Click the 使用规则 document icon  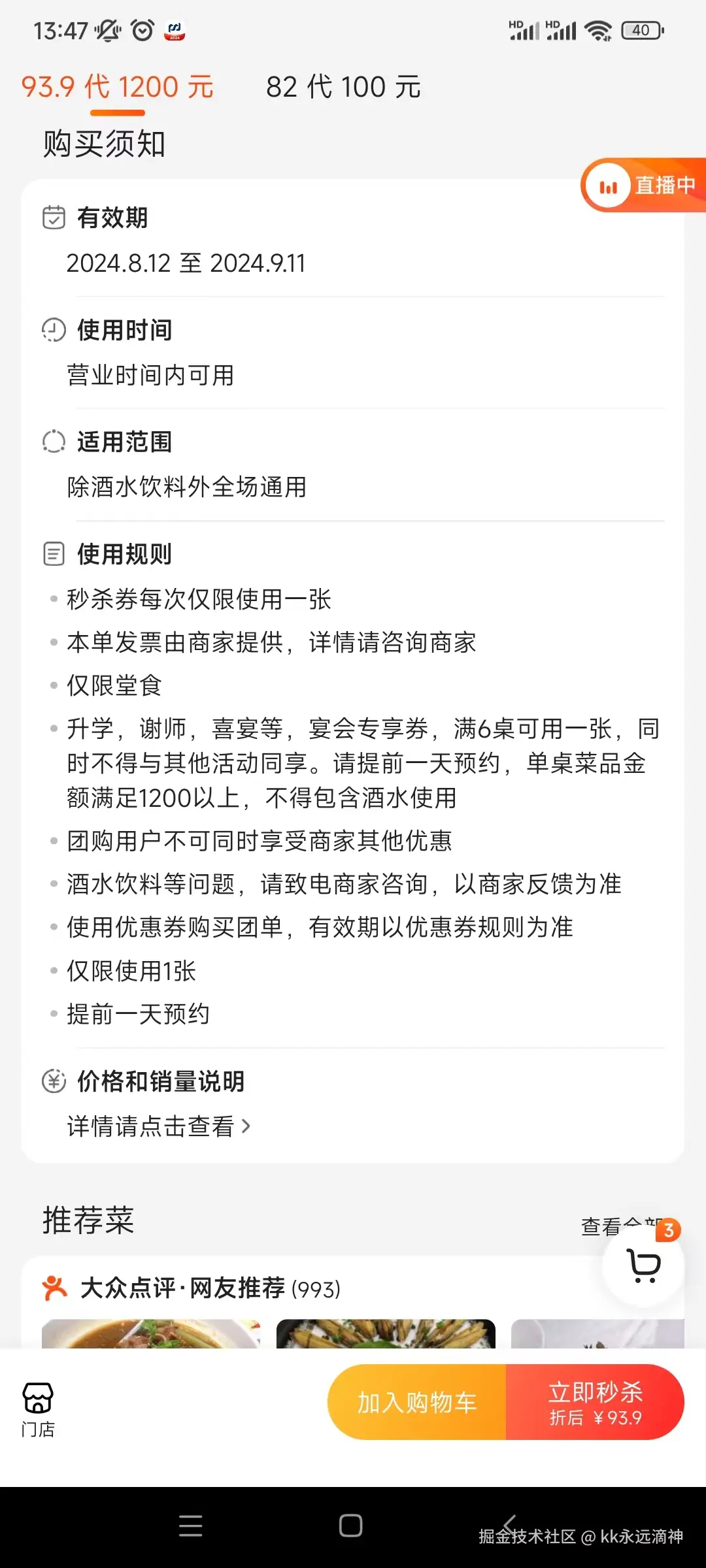(x=54, y=554)
